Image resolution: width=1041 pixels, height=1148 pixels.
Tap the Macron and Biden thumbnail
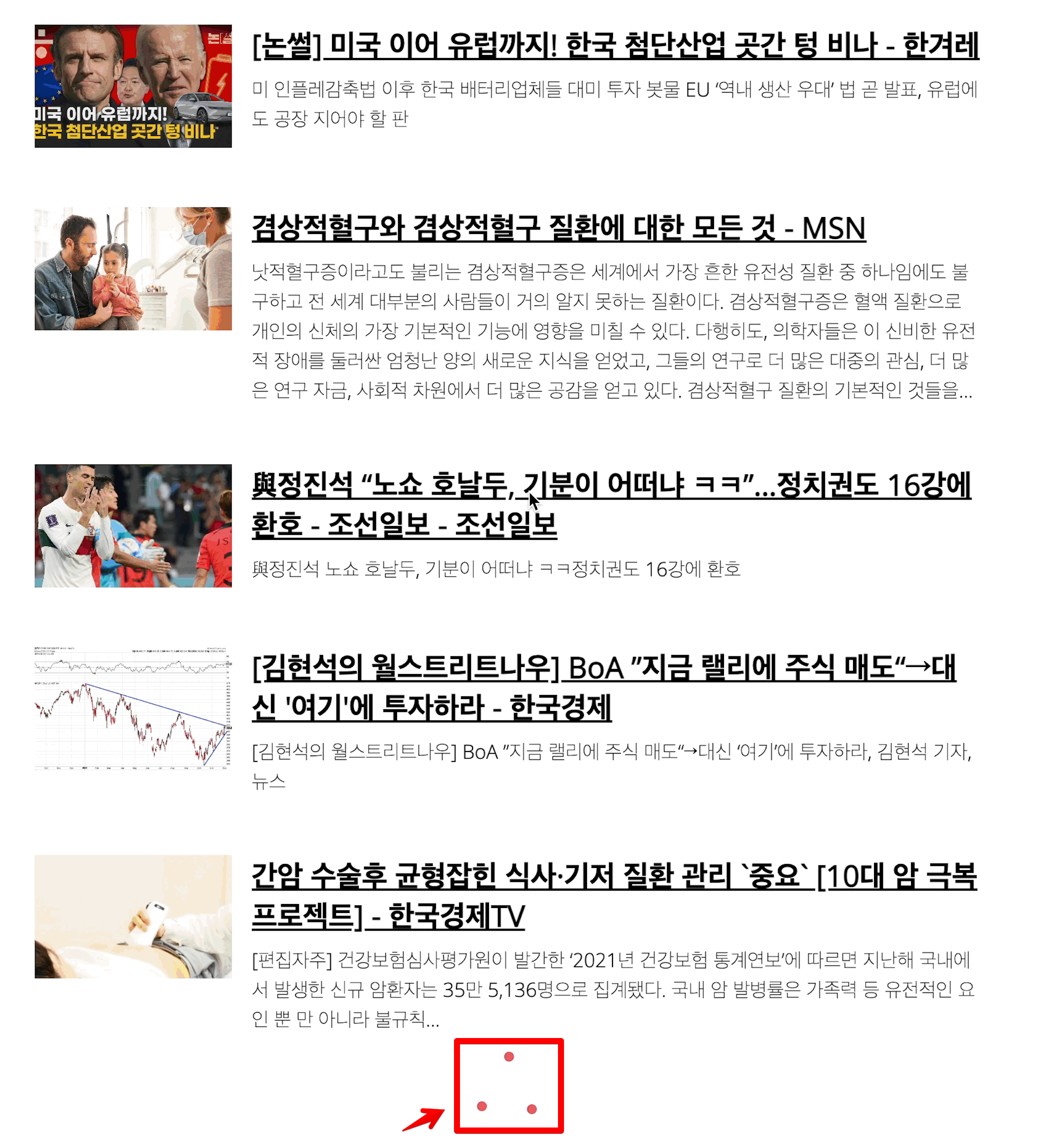(x=132, y=86)
